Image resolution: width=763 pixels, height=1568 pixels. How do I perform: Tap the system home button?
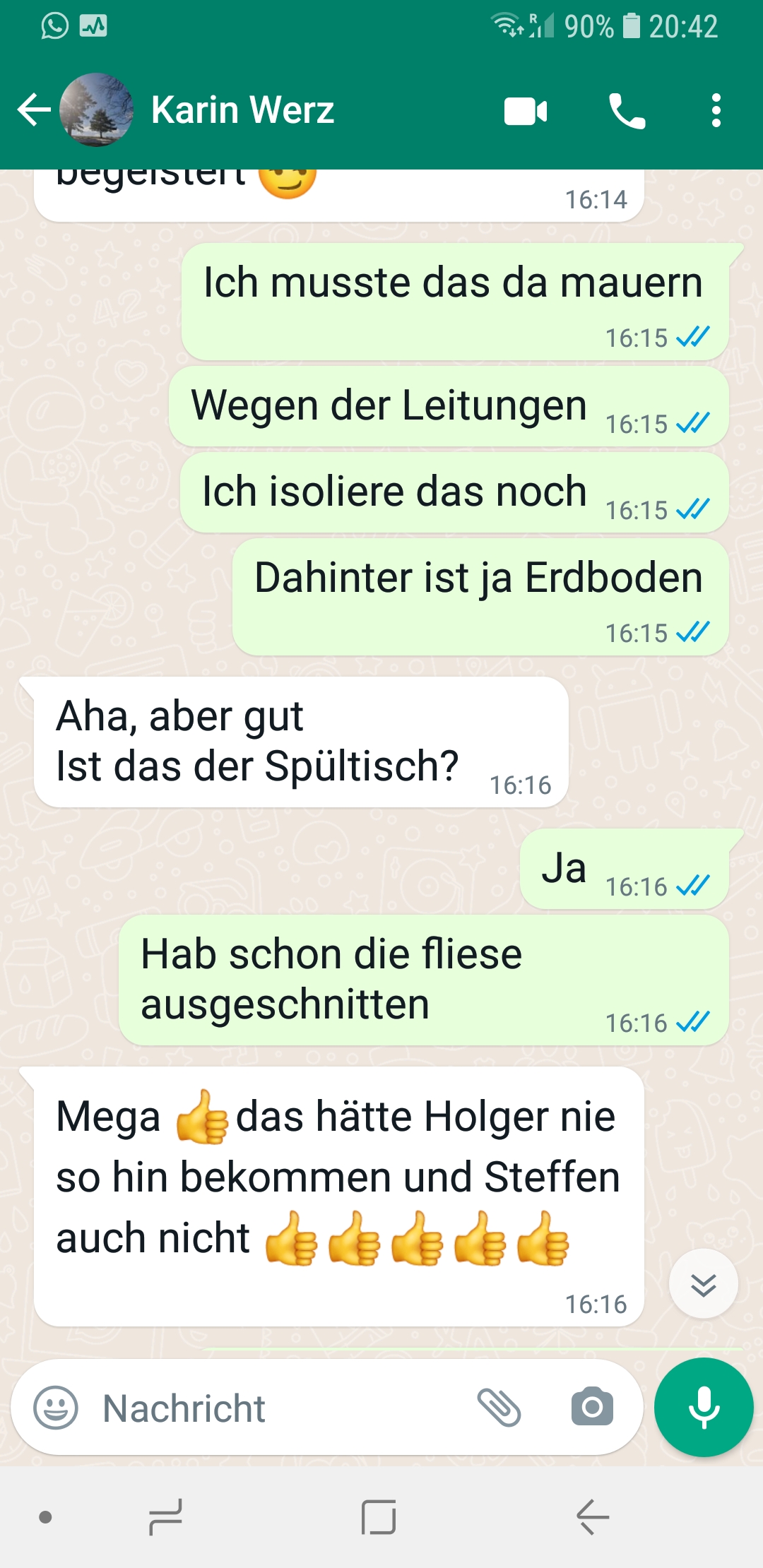379,1516
